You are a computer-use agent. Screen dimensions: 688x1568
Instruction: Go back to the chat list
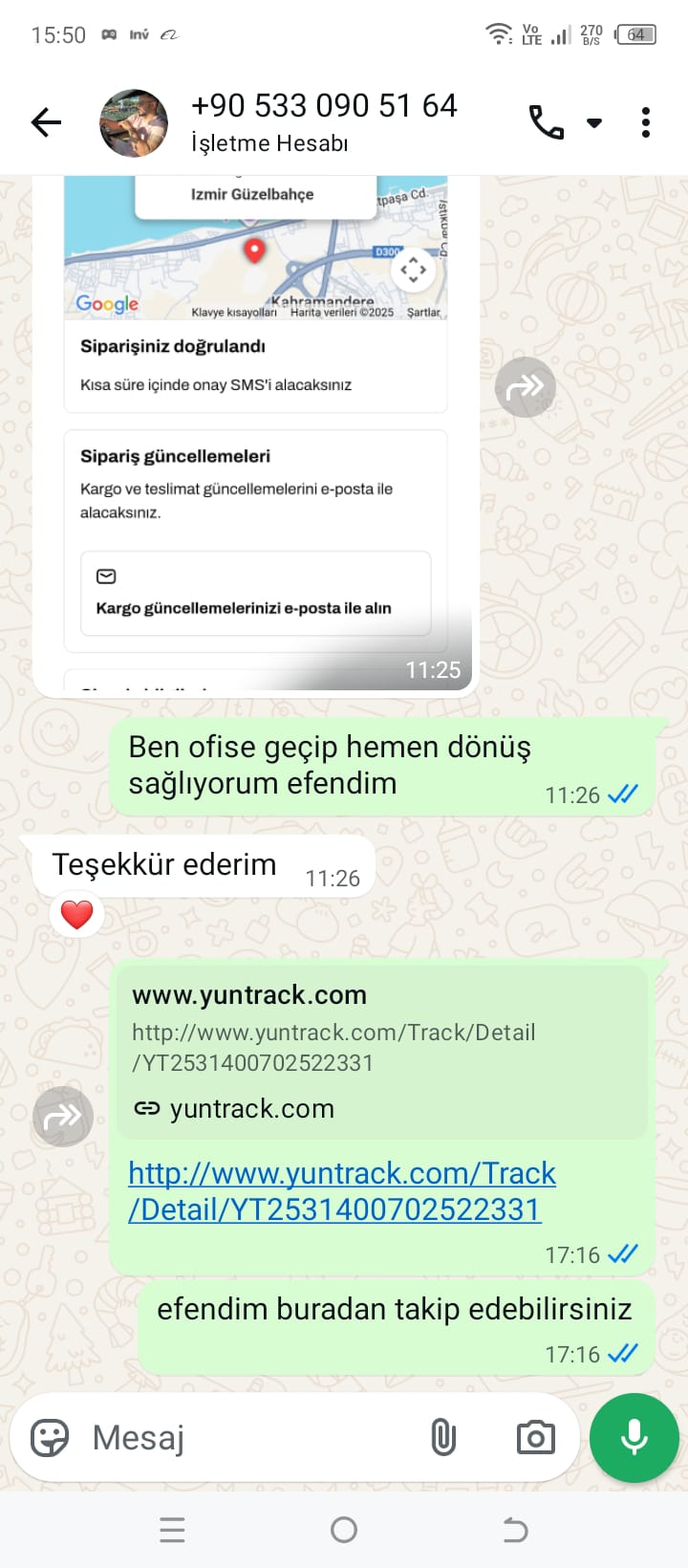pos(46,122)
